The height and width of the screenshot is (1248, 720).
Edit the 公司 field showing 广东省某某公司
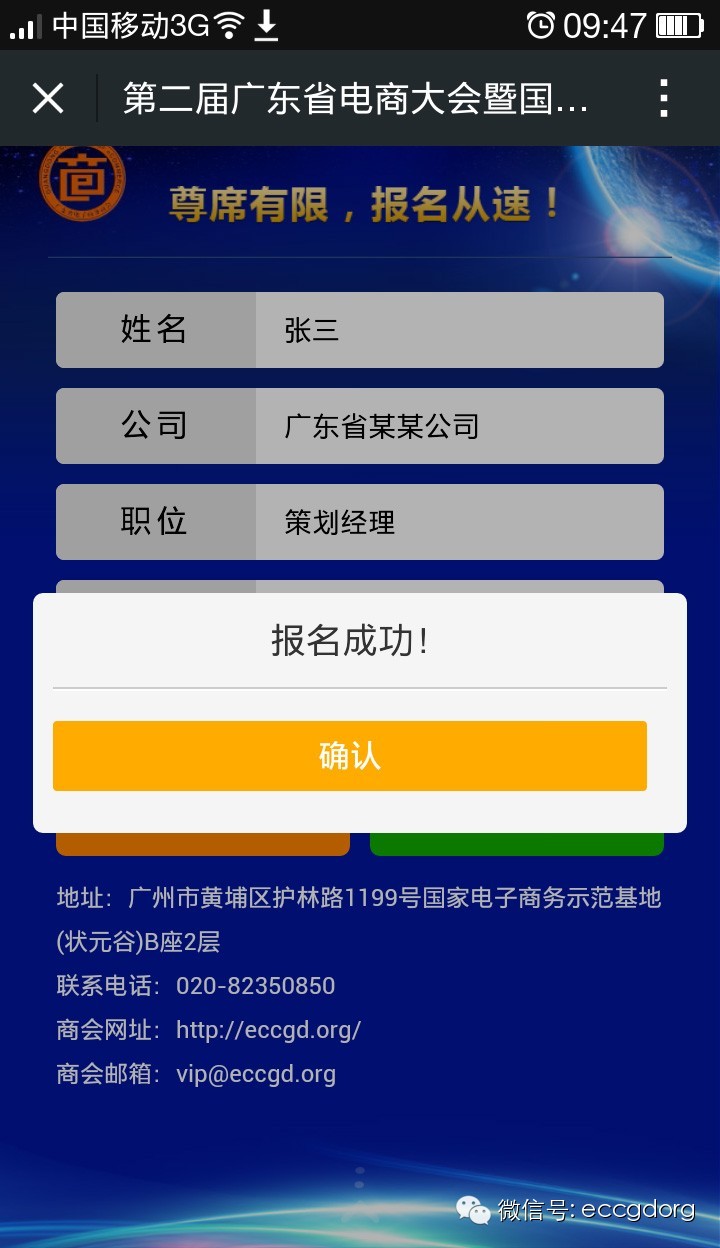click(458, 426)
